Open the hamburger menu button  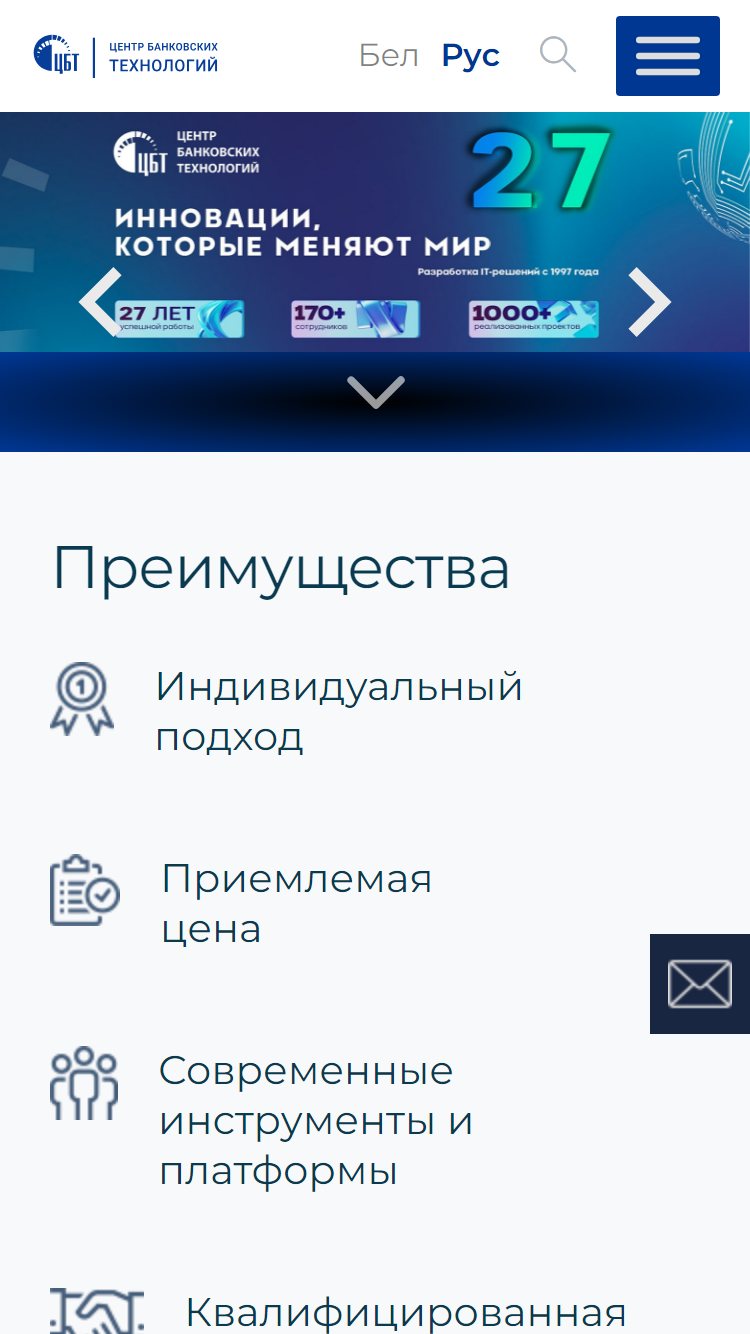point(668,56)
